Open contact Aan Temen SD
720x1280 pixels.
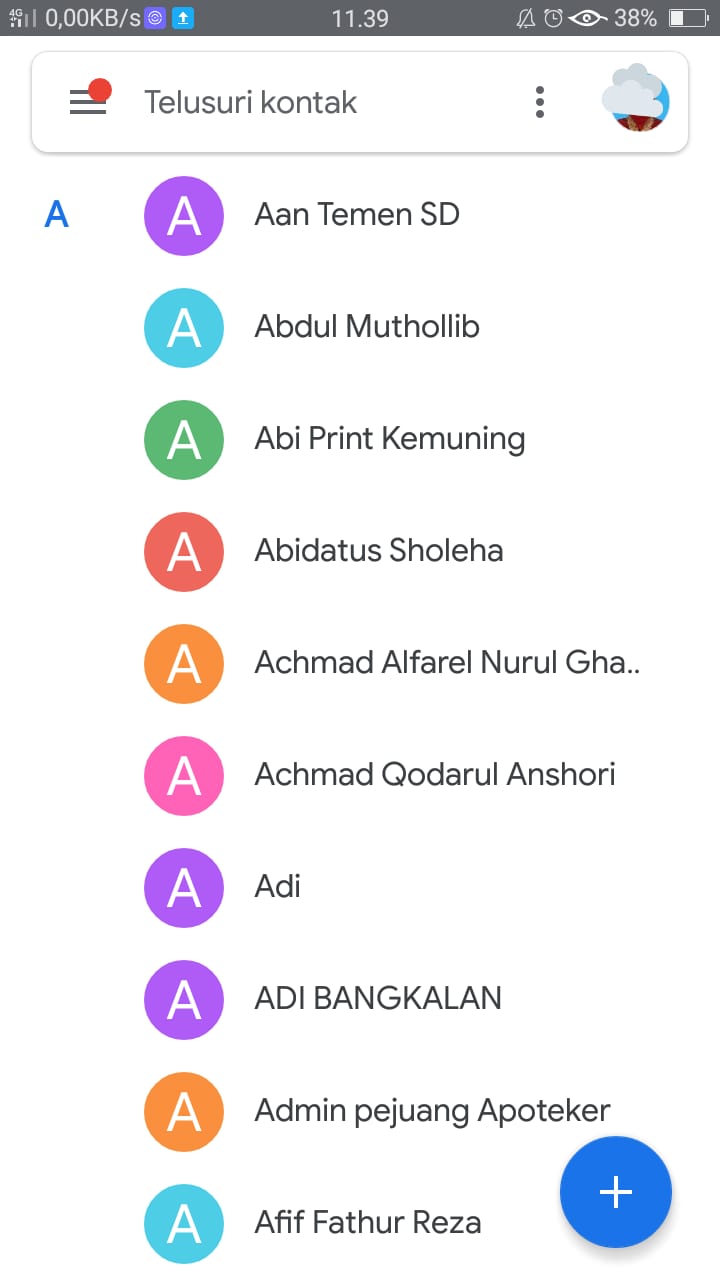pos(356,214)
